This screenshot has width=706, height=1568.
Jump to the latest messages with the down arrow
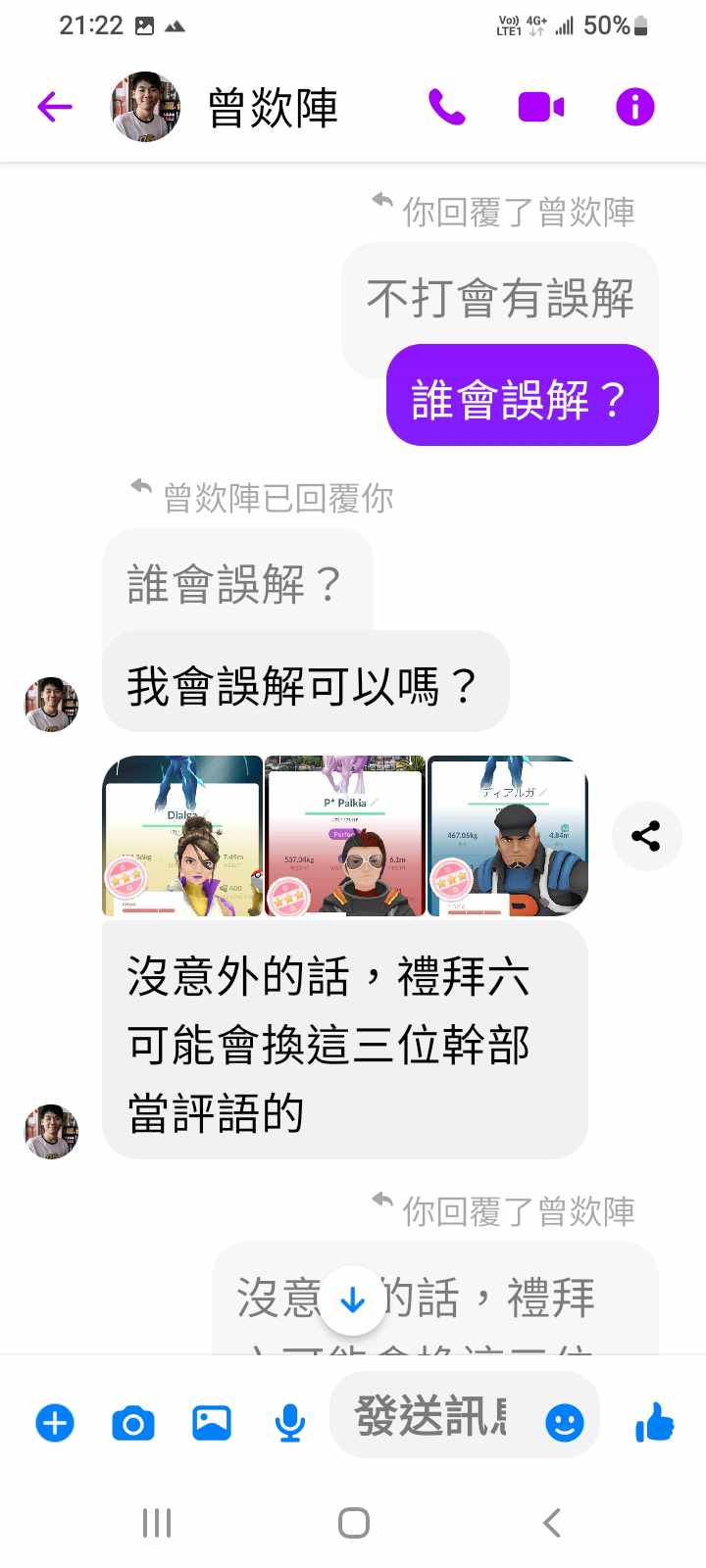click(x=353, y=1300)
